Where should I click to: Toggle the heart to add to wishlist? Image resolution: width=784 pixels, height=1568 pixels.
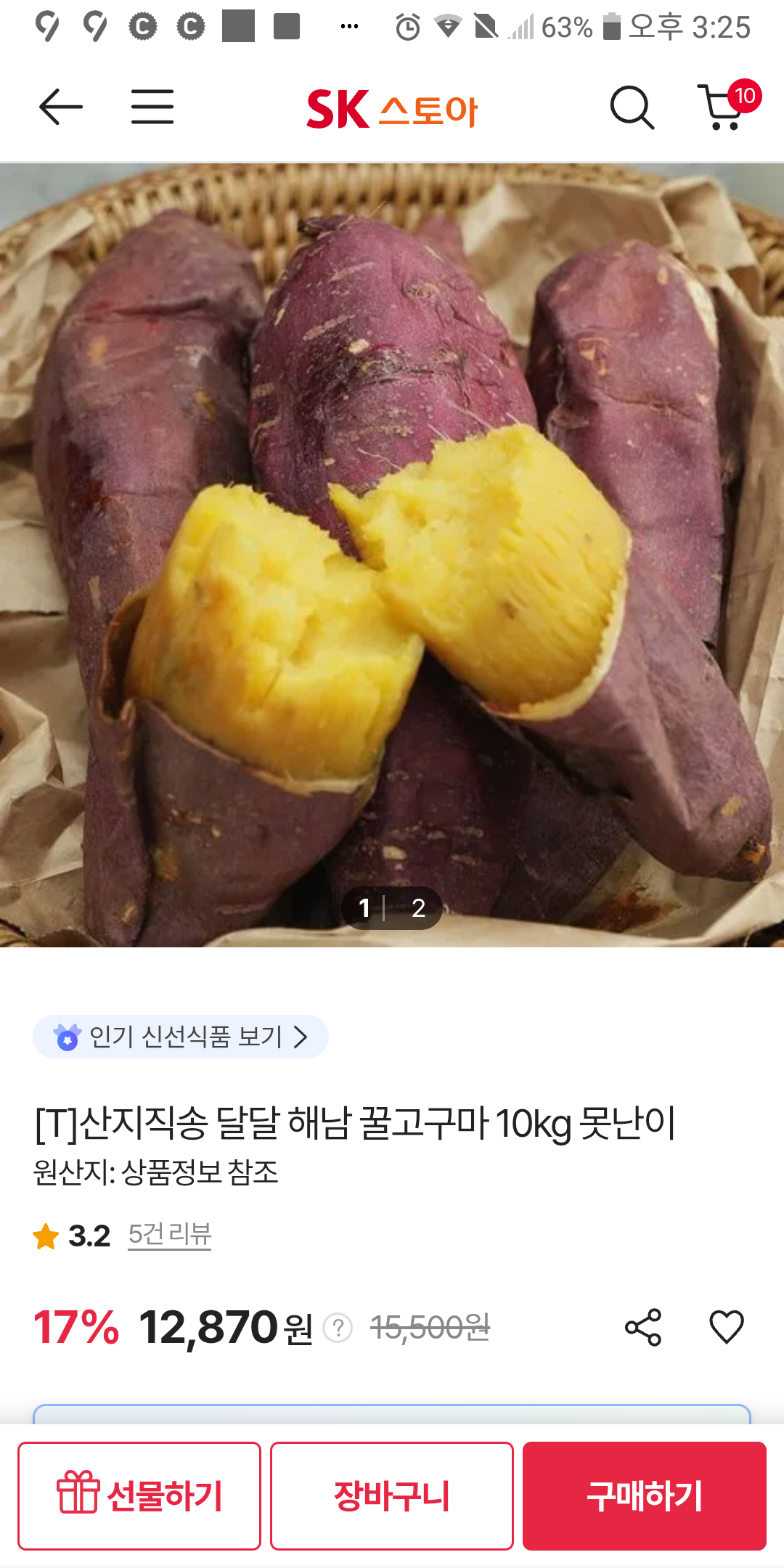726,1328
